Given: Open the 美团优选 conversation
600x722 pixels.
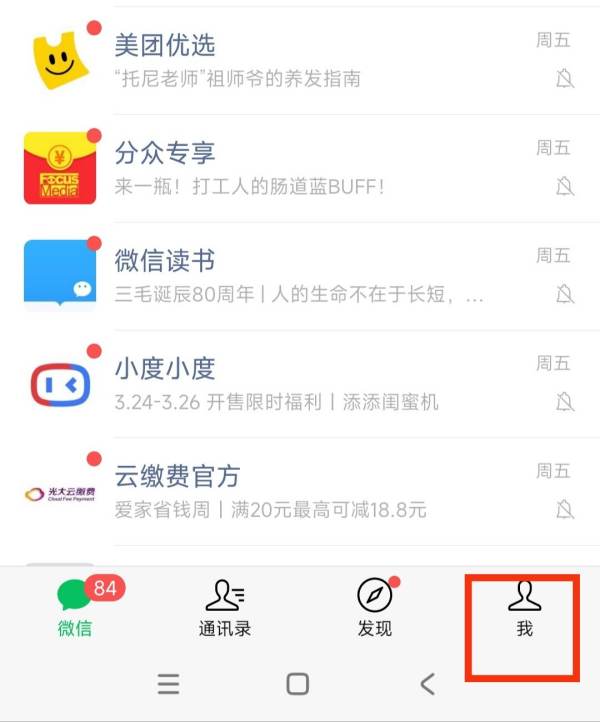Looking at the screenshot, I should (300, 60).
